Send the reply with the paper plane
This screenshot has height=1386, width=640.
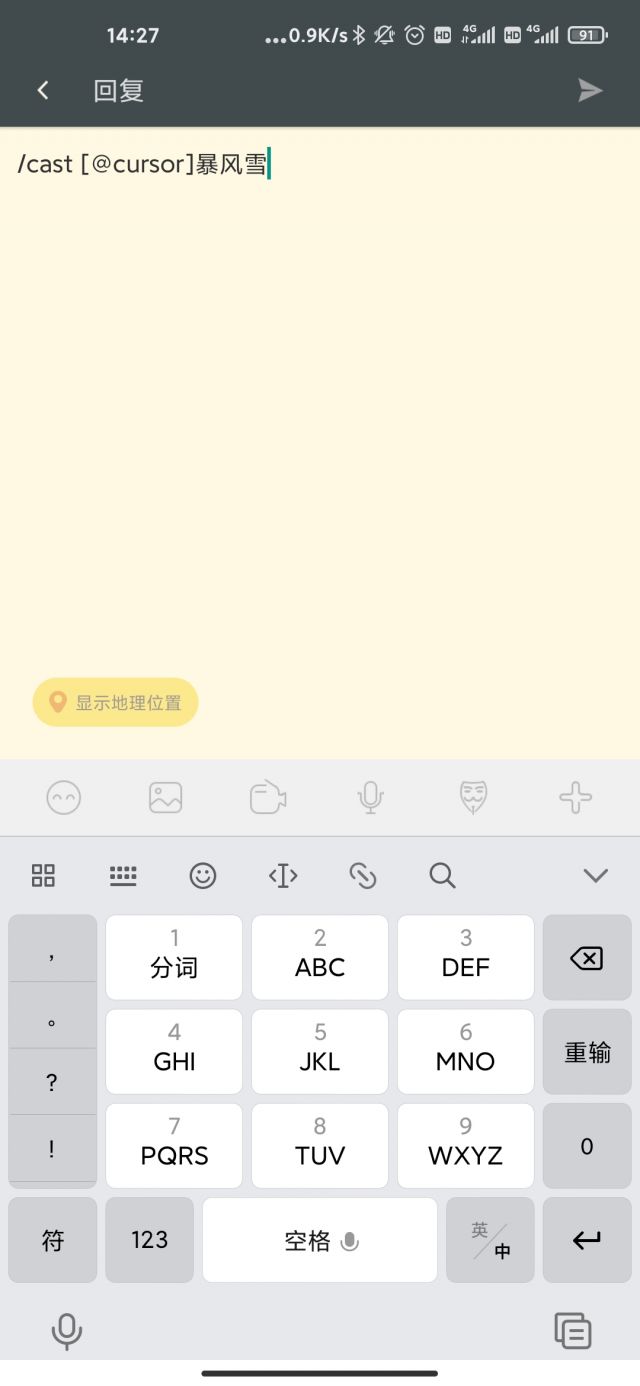590,91
